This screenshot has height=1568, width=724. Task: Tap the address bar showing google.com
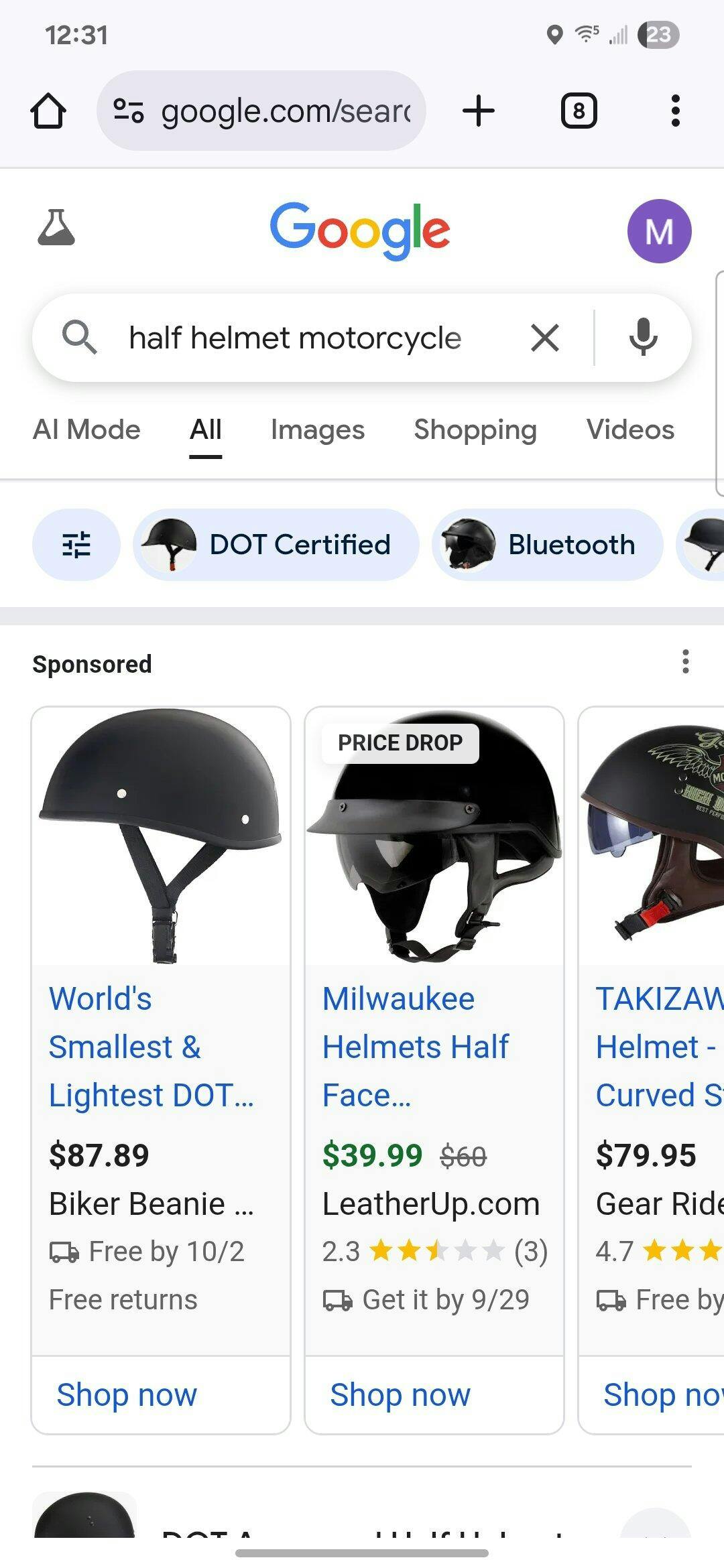tap(261, 111)
